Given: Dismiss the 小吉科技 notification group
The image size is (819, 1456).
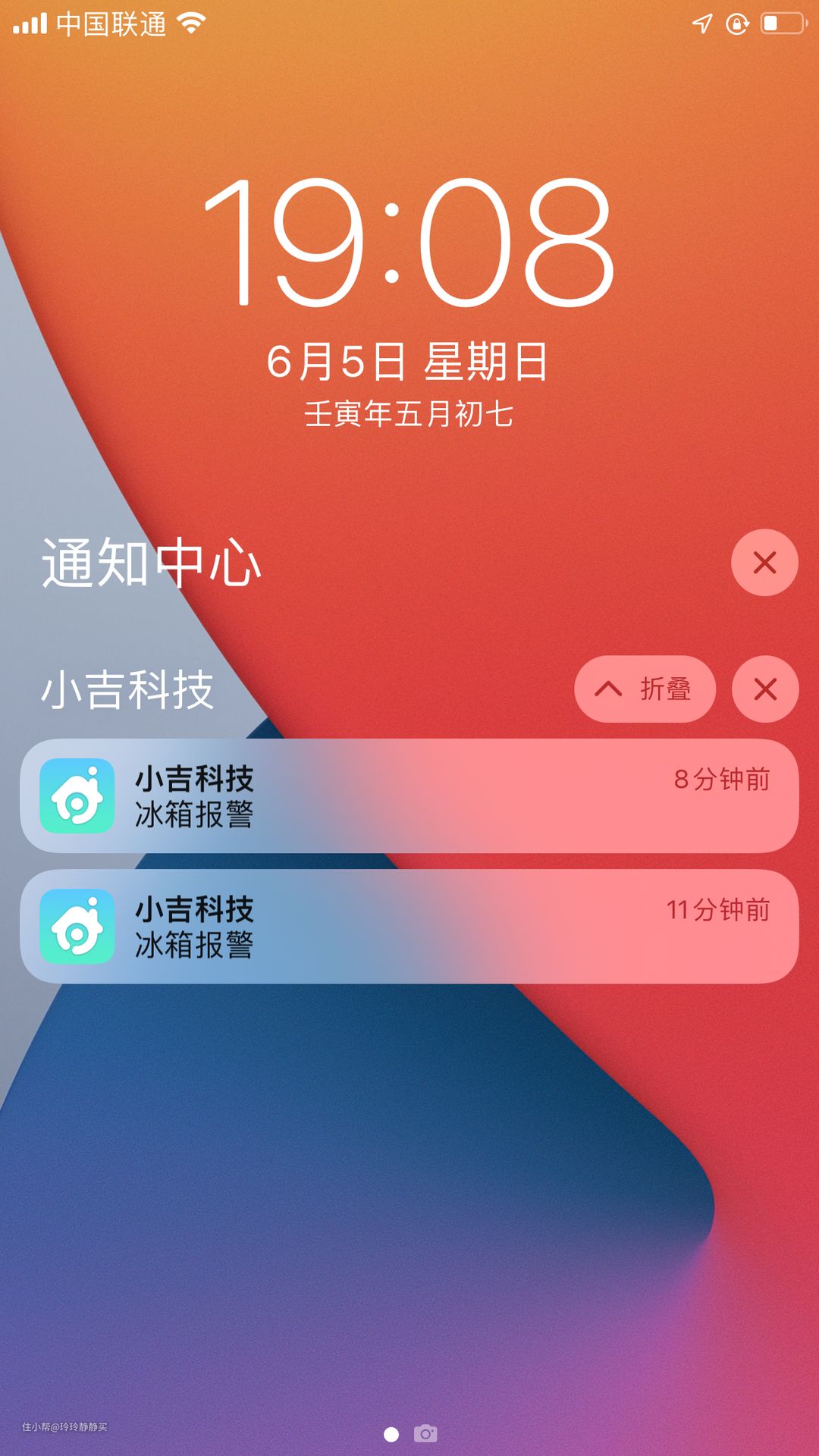Looking at the screenshot, I should tap(764, 689).
